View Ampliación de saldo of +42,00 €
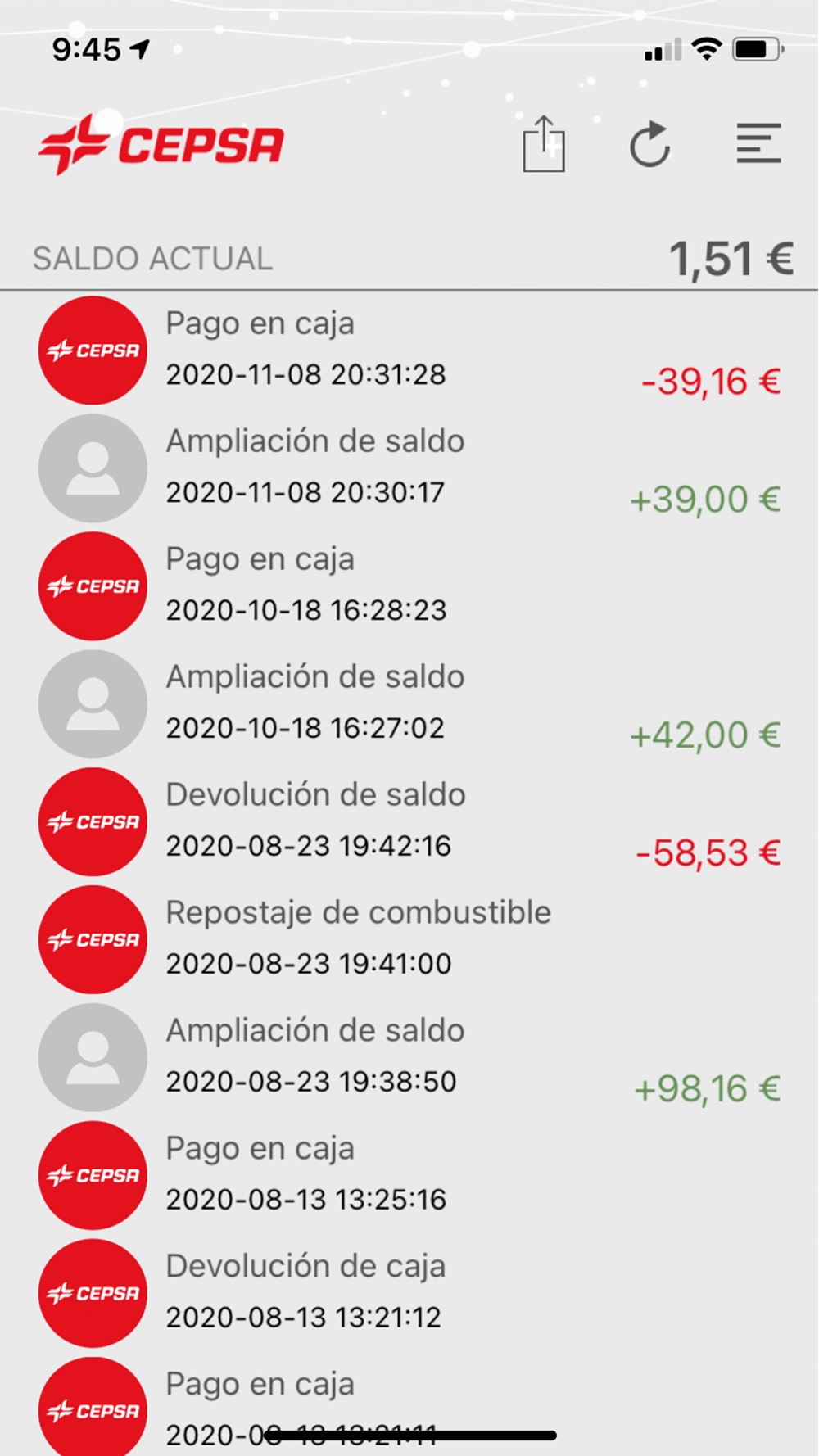The width and height of the screenshot is (819, 1456). (409, 704)
